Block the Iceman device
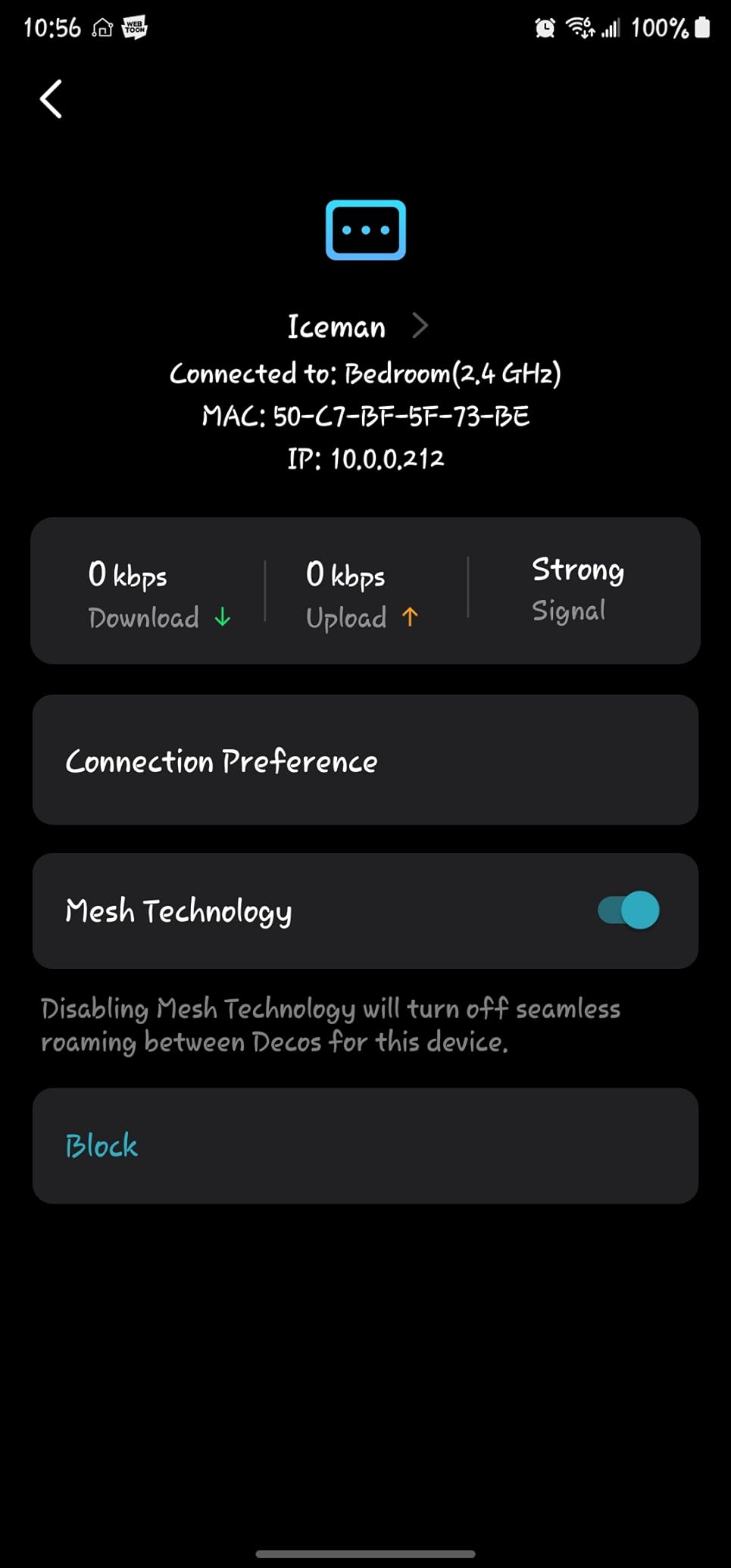 (x=365, y=1146)
